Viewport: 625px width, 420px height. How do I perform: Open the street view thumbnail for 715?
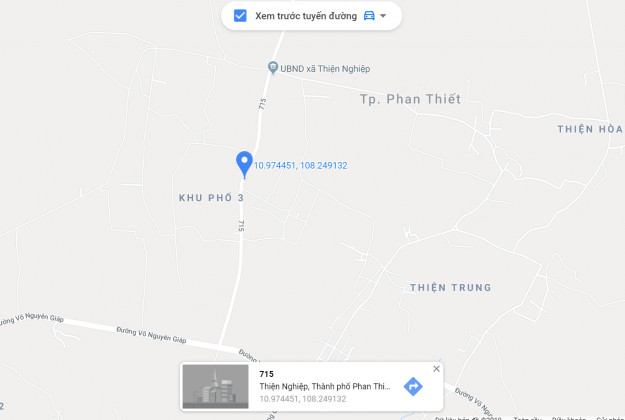click(x=215, y=386)
